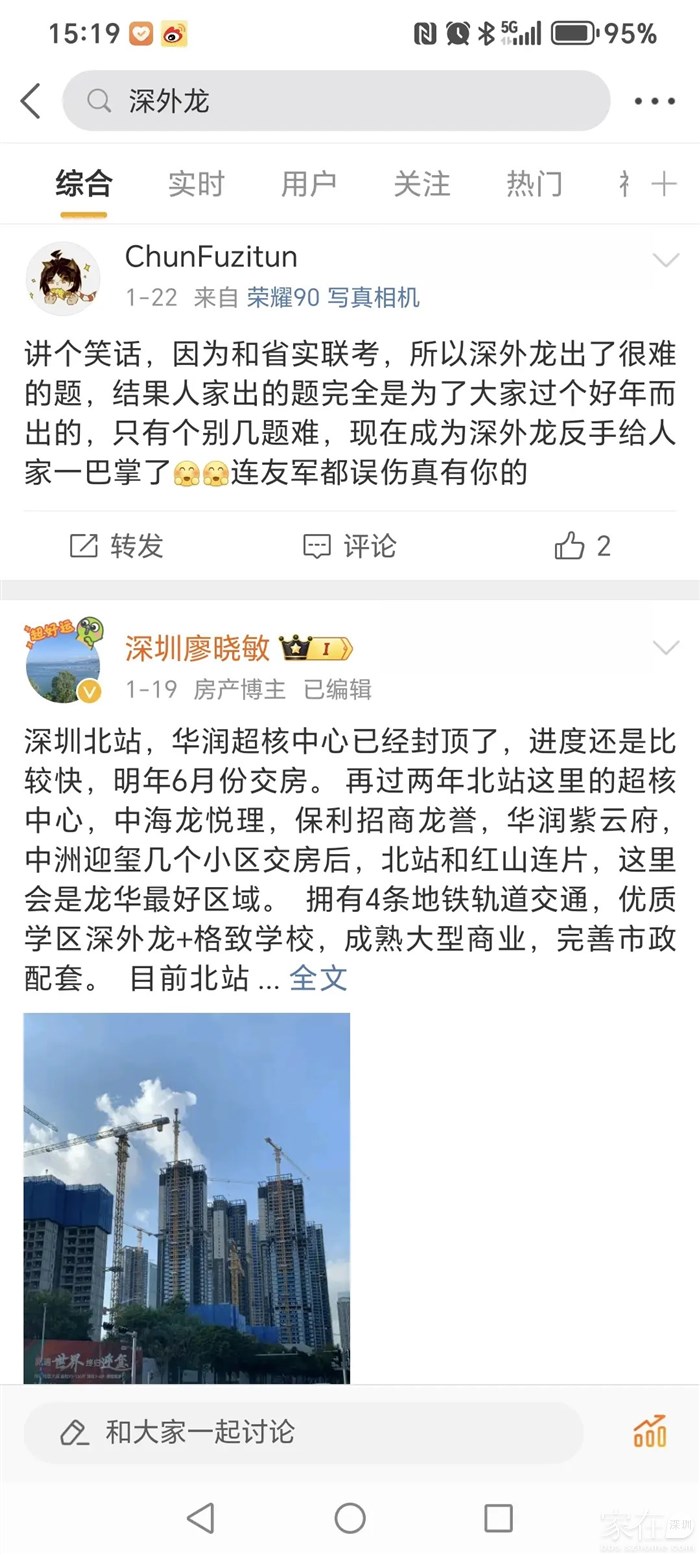Open the three-dot overflow menu
Image resolution: width=700 pixels, height=1555 pixels.
655,101
